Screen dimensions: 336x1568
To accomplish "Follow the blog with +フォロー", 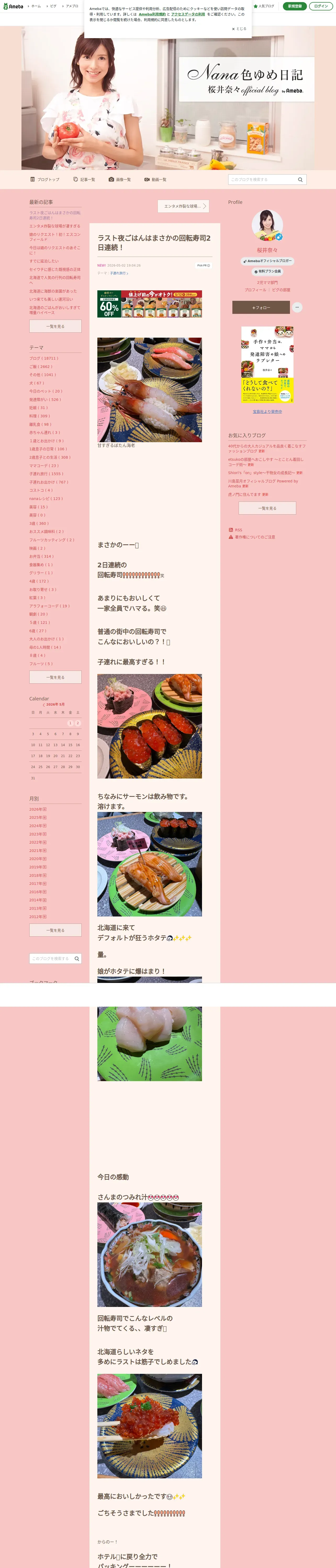I will click(x=261, y=307).
